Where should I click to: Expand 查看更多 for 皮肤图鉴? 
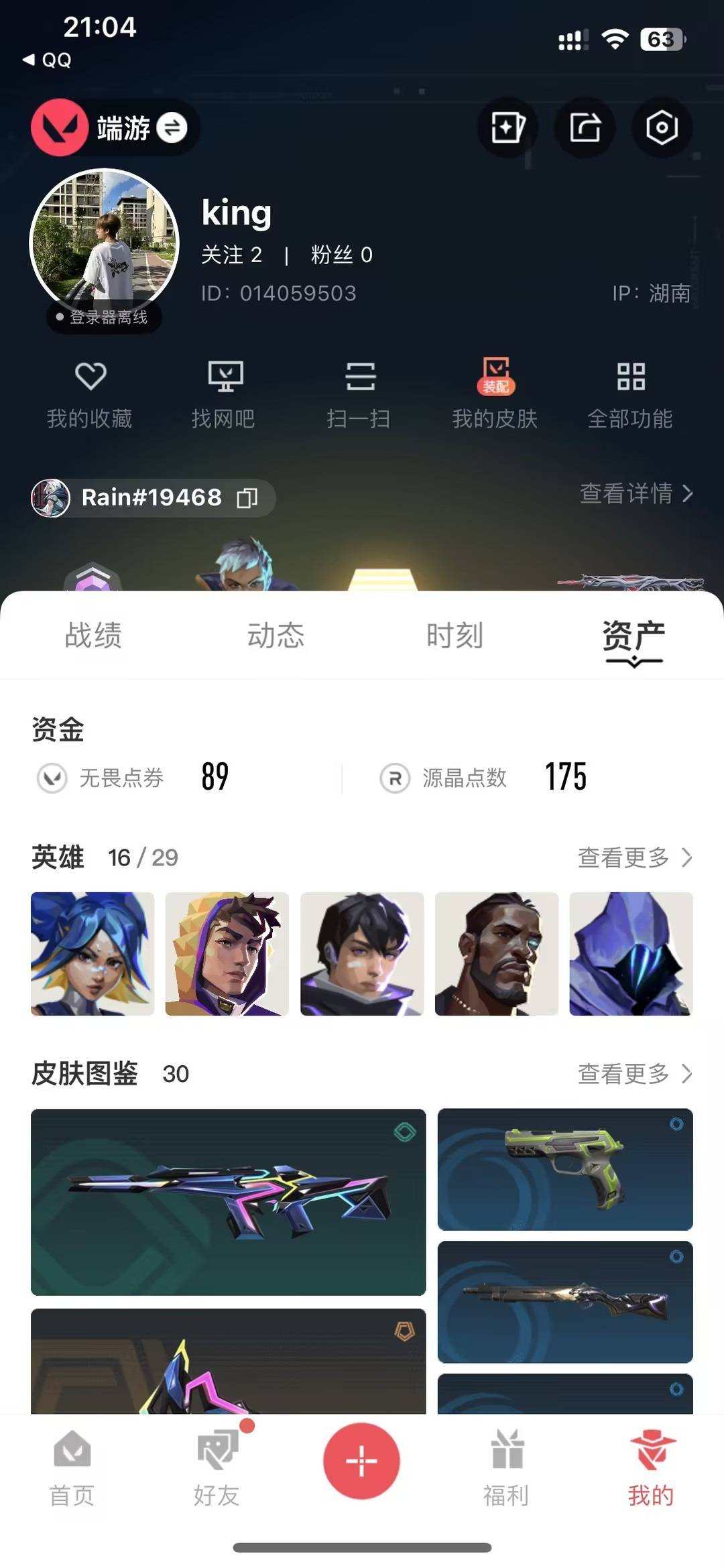(x=633, y=1074)
